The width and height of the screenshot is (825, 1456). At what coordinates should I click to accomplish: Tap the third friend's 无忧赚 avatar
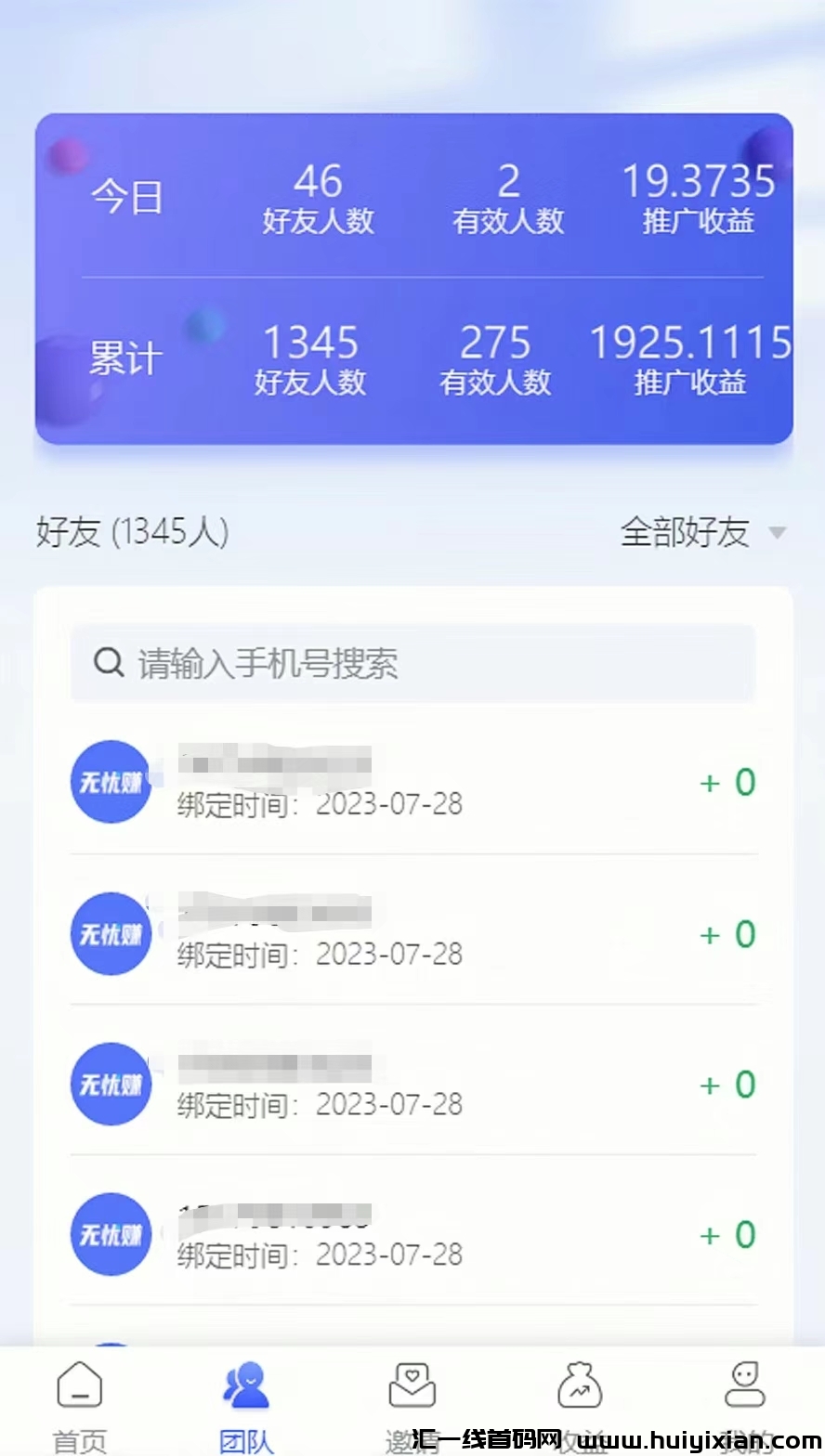110,1084
